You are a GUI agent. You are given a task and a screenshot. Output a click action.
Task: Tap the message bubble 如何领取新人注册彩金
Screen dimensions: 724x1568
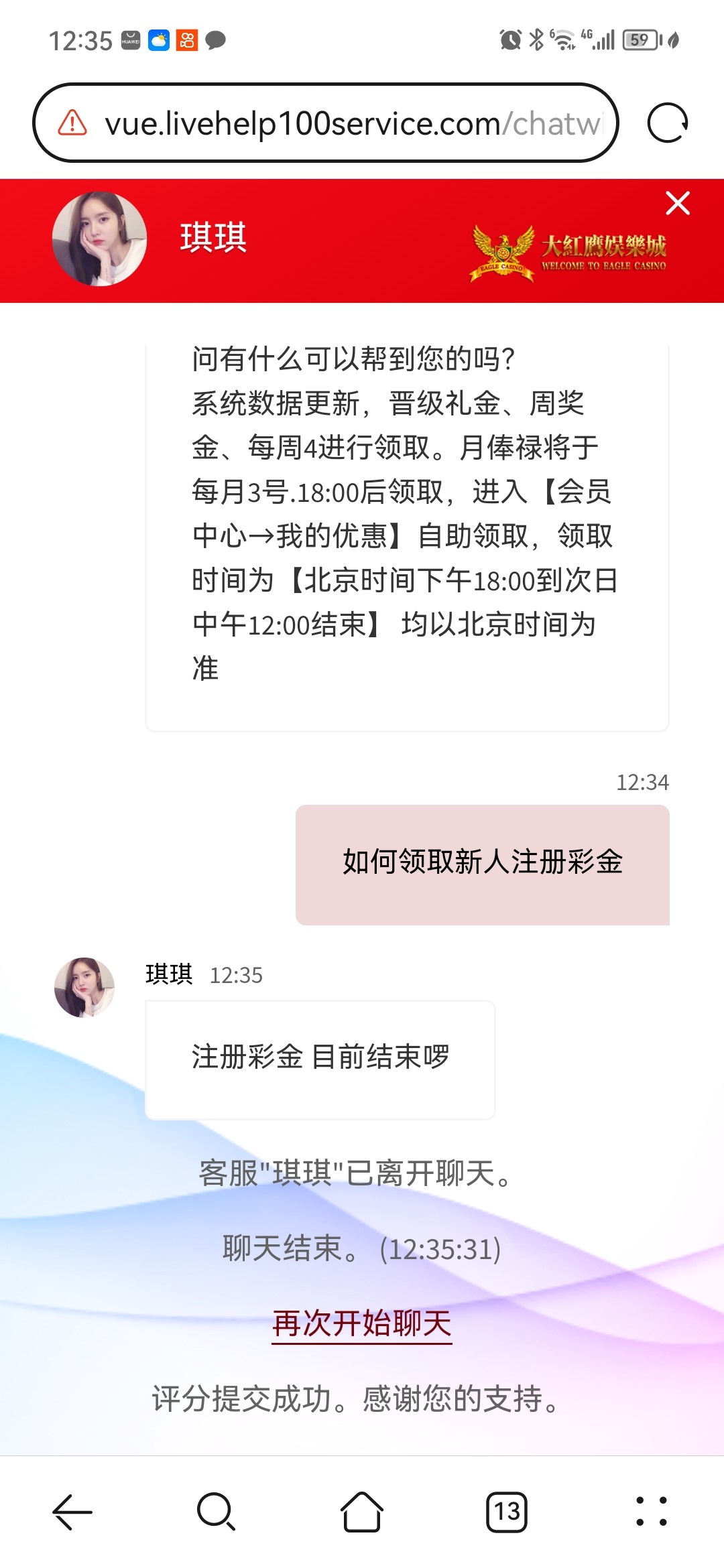tap(481, 863)
